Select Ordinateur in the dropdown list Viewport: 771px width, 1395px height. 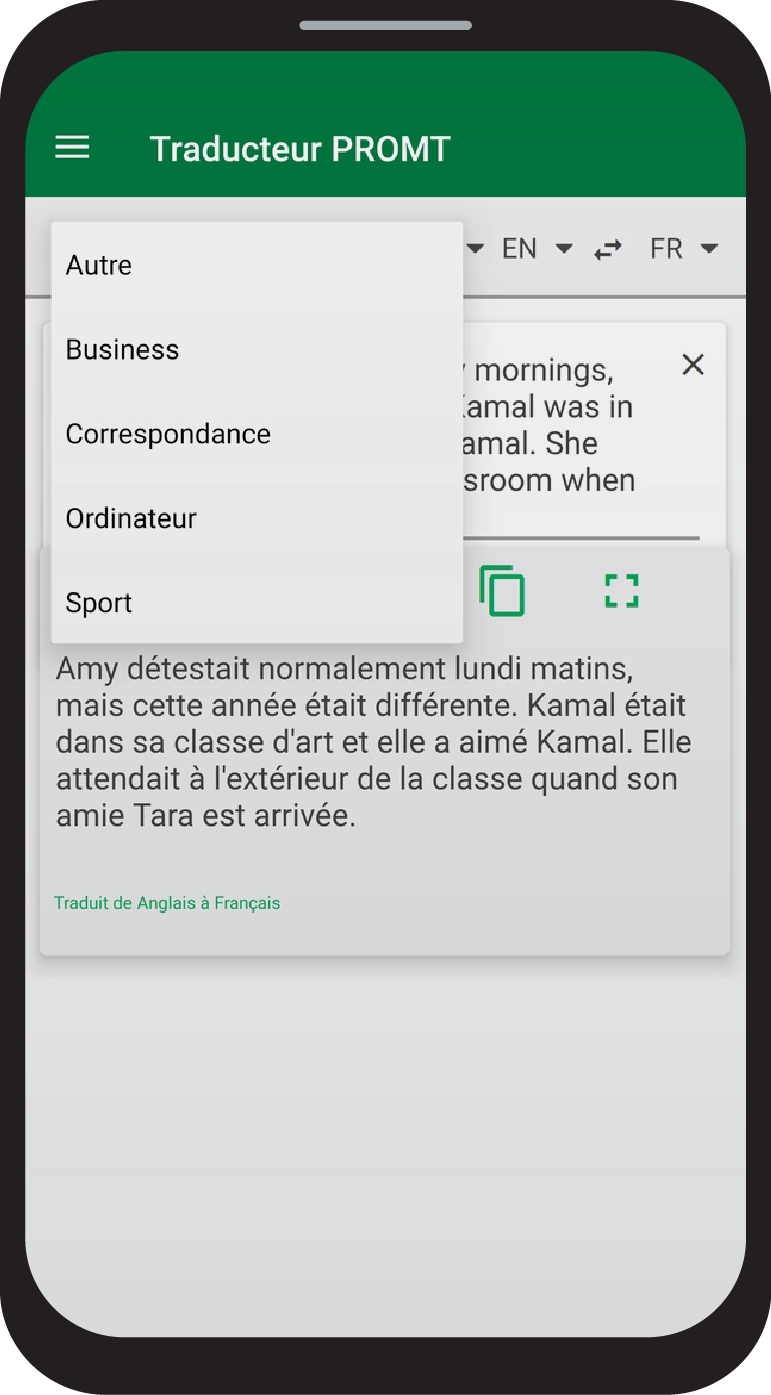click(257, 518)
